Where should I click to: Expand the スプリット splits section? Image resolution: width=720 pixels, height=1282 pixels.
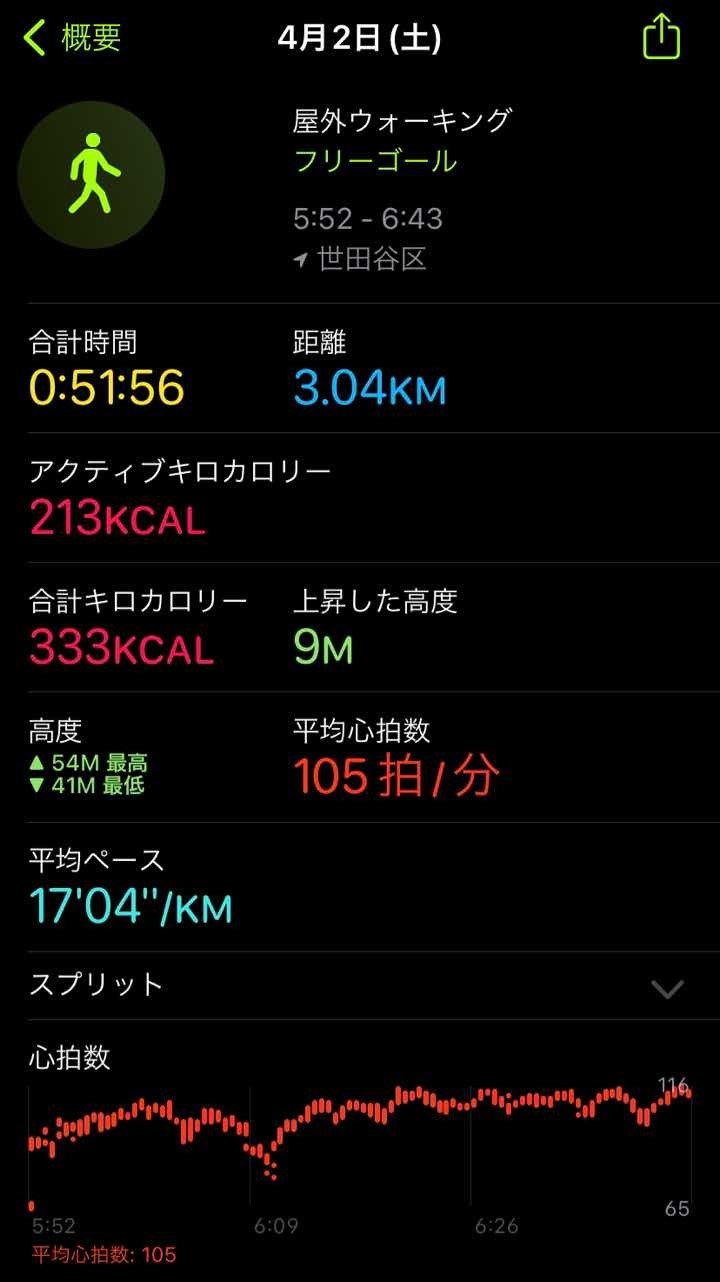point(360,986)
